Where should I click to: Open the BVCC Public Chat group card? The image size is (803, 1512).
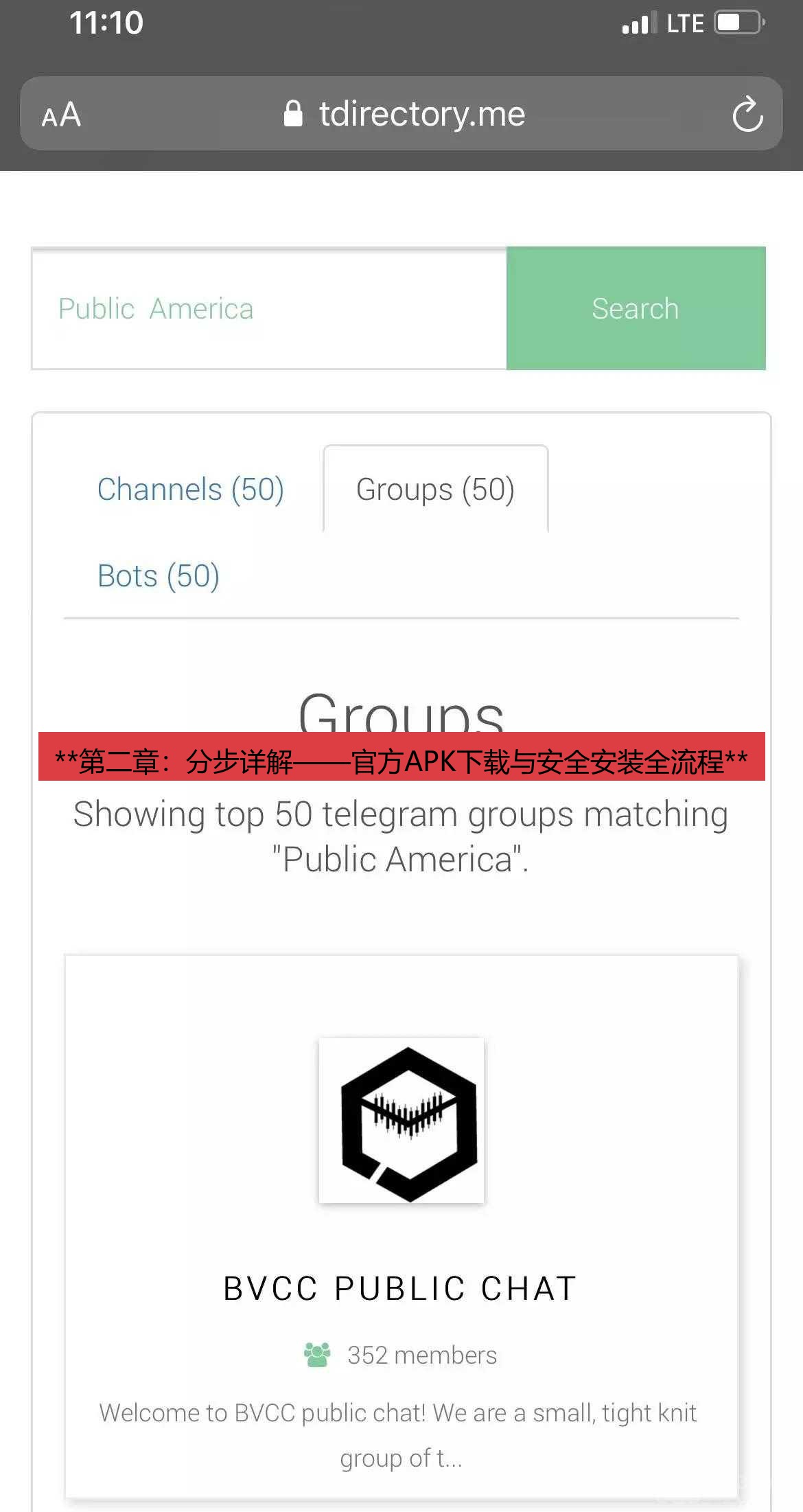pos(401,1287)
